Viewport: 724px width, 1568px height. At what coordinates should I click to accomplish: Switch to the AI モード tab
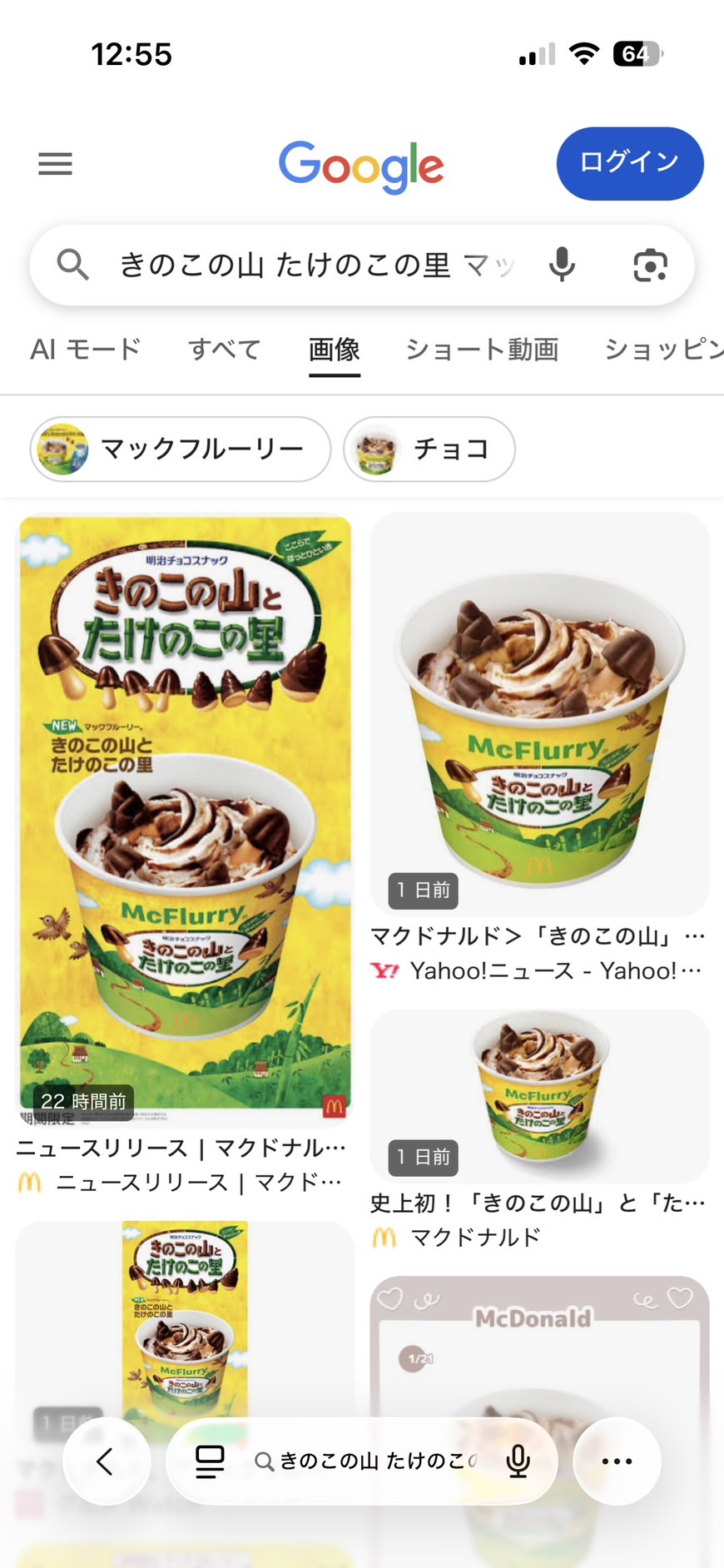coord(86,349)
